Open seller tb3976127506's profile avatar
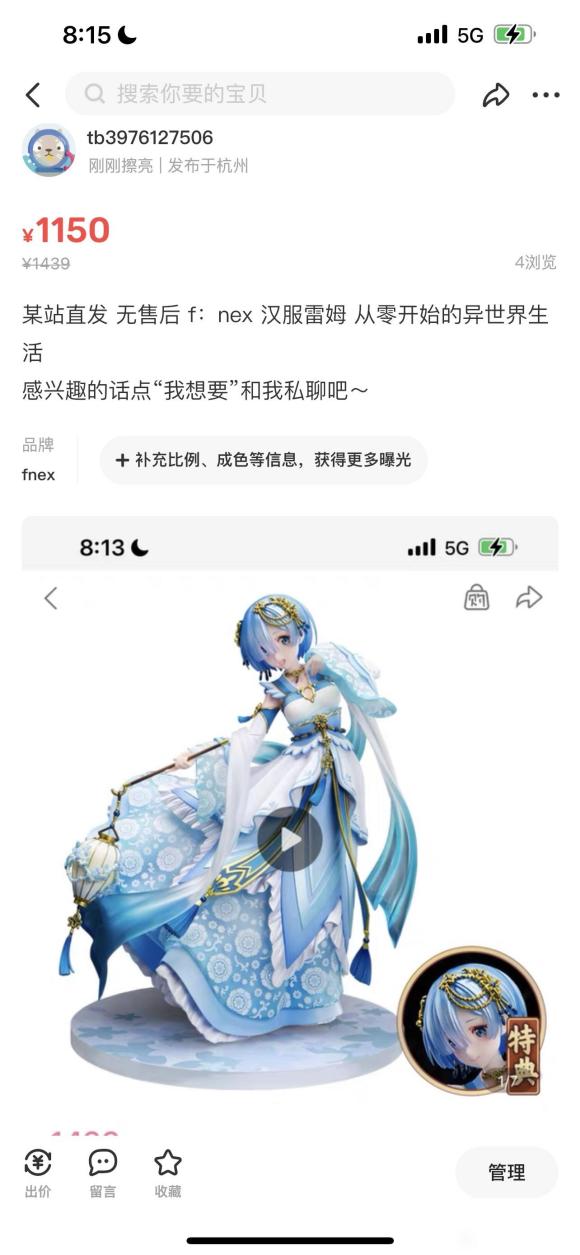580x1255 pixels. [48, 151]
